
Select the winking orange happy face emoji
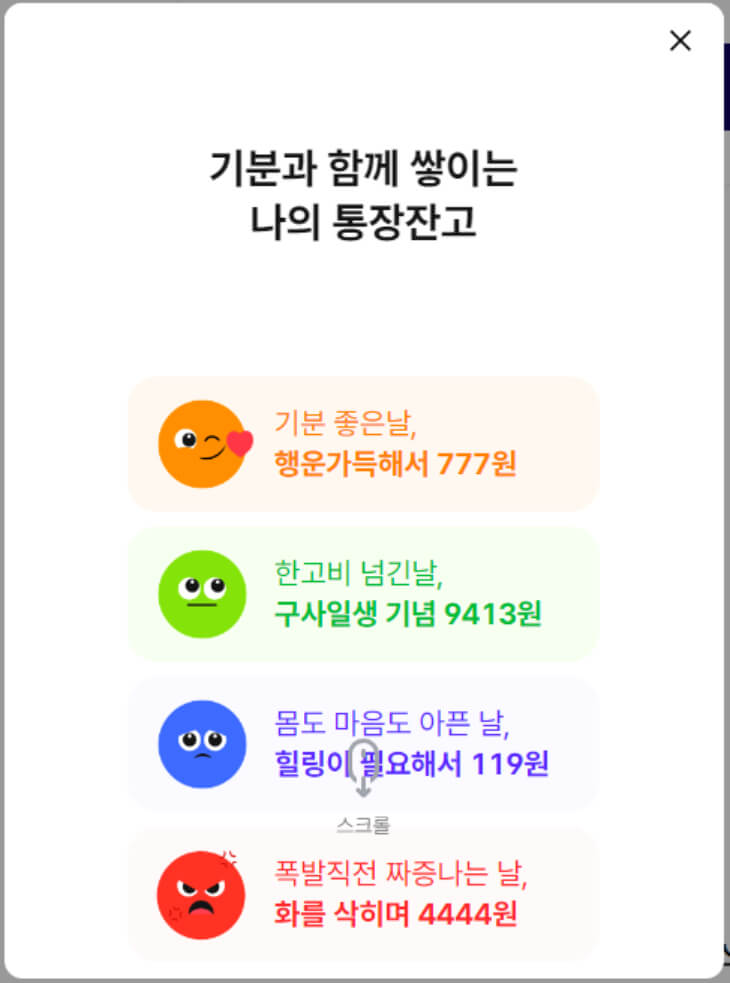click(202, 443)
